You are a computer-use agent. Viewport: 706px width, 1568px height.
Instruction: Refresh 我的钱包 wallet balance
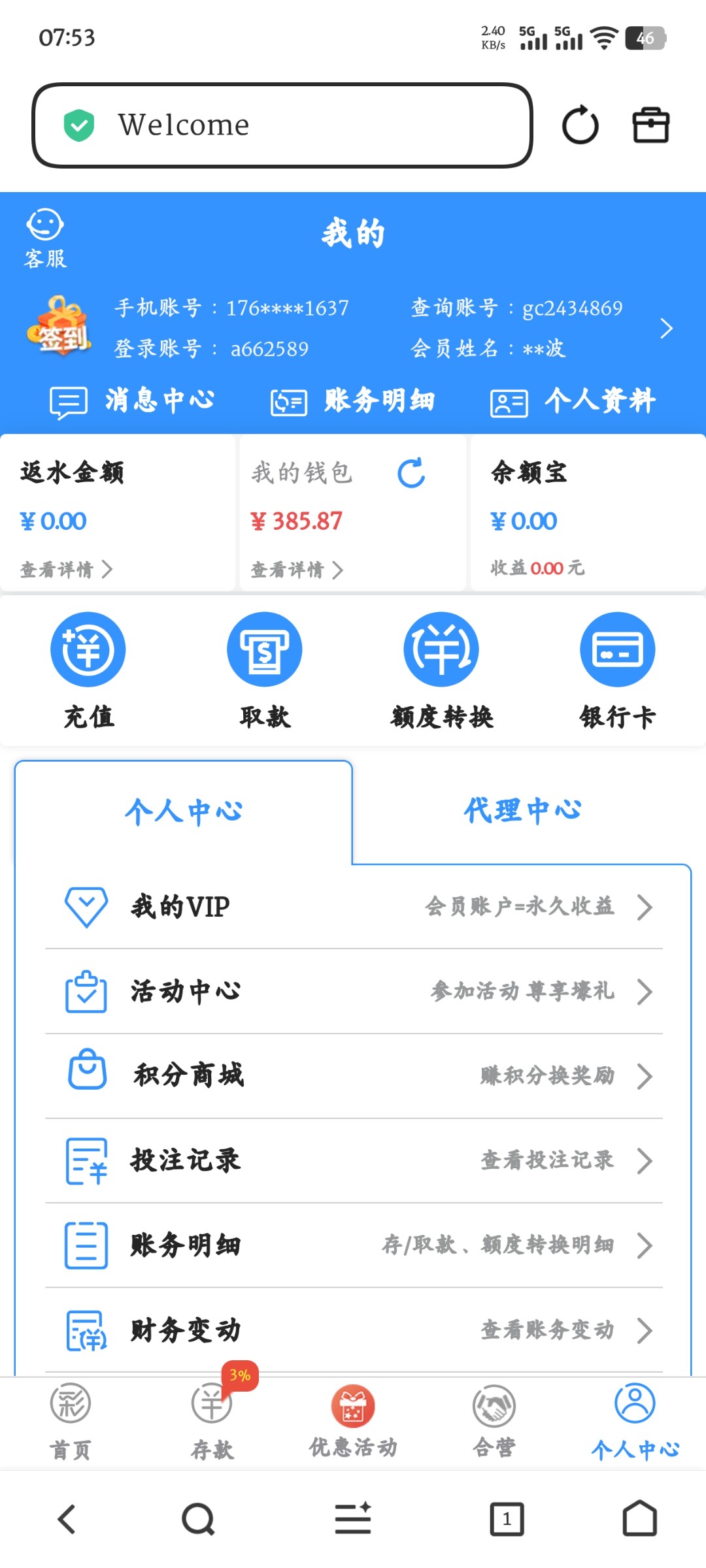click(x=411, y=473)
